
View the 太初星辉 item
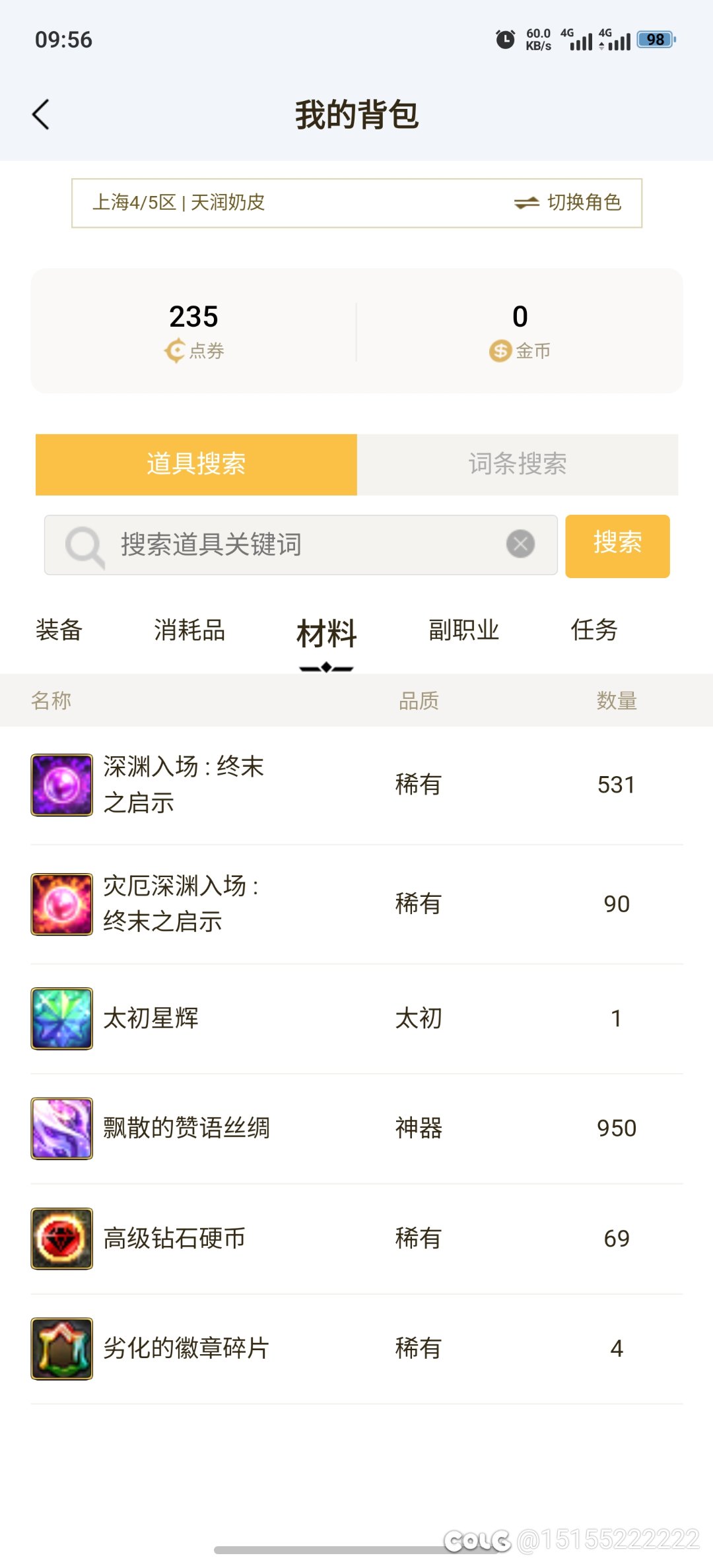pos(356,1019)
